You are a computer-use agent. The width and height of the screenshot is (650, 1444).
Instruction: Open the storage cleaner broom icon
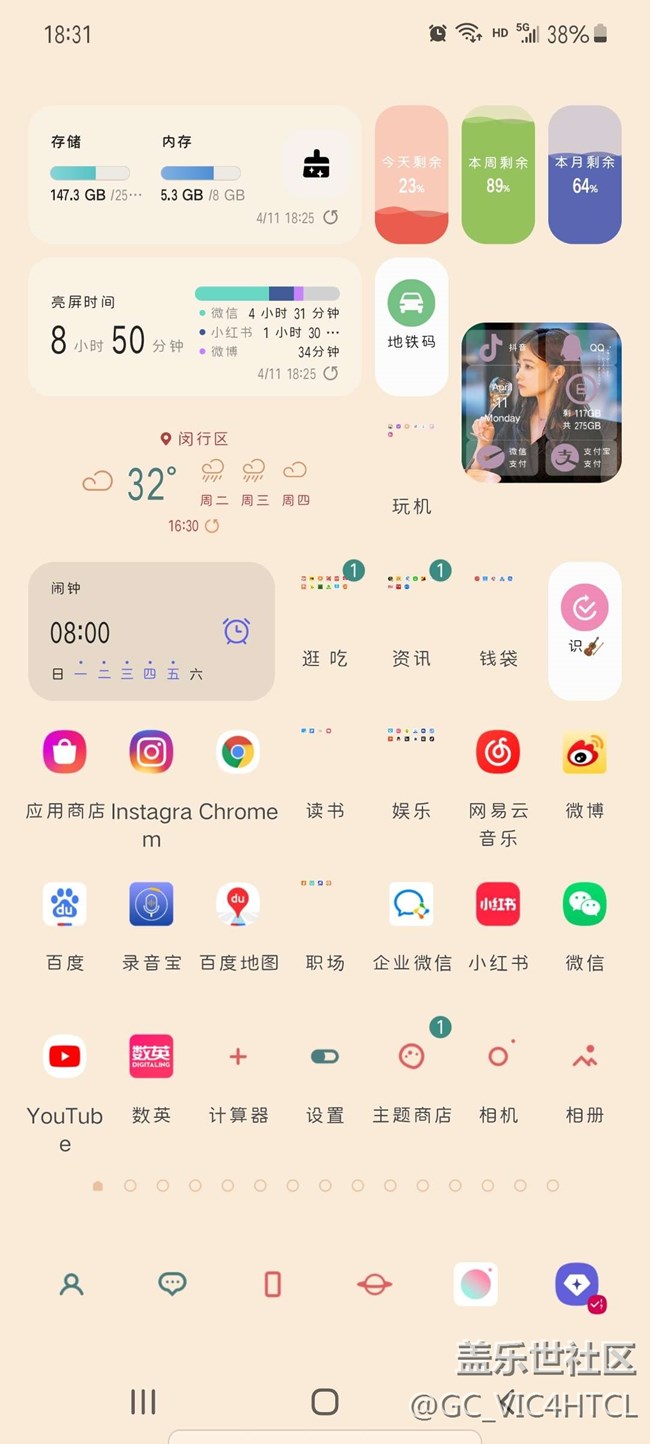tap(316, 163)
